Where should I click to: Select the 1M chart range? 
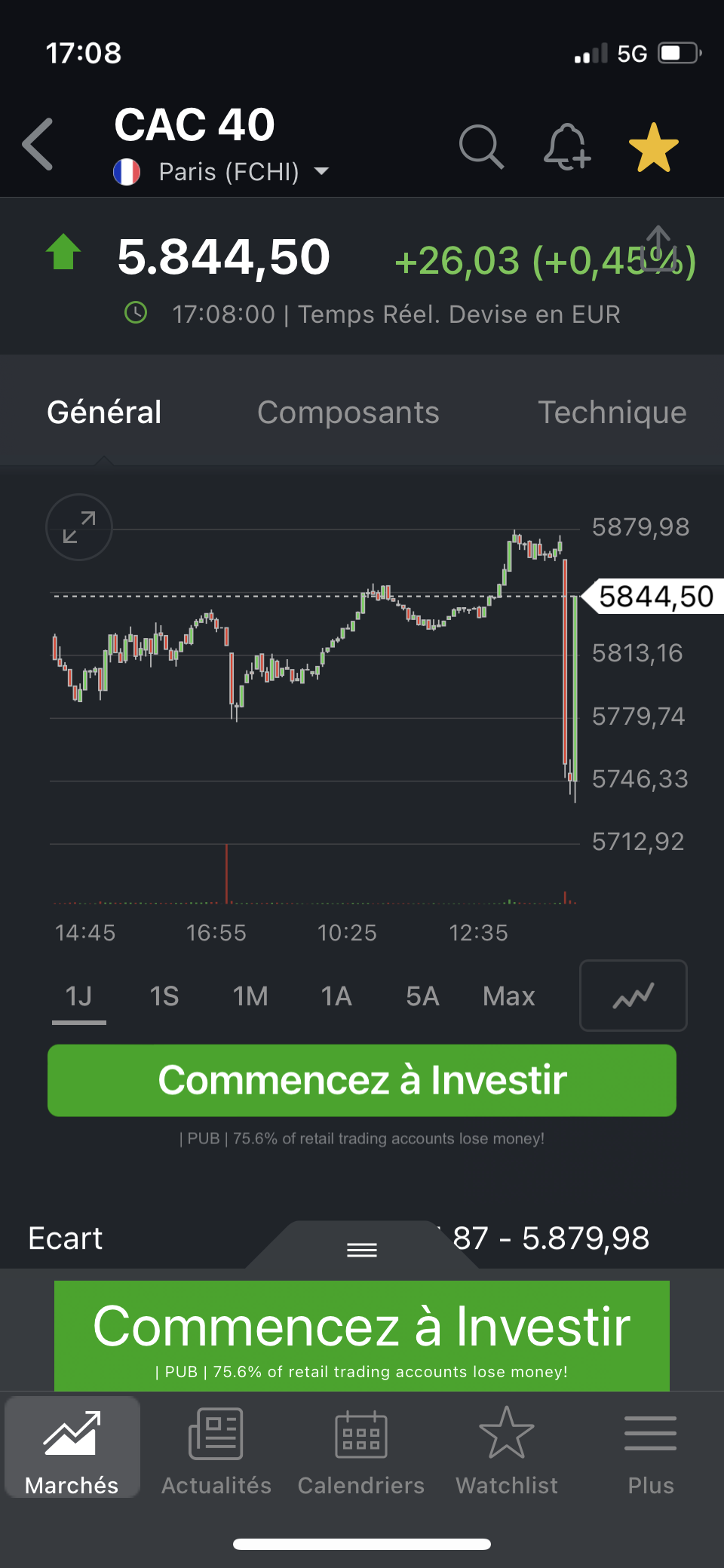coord(250,996)
